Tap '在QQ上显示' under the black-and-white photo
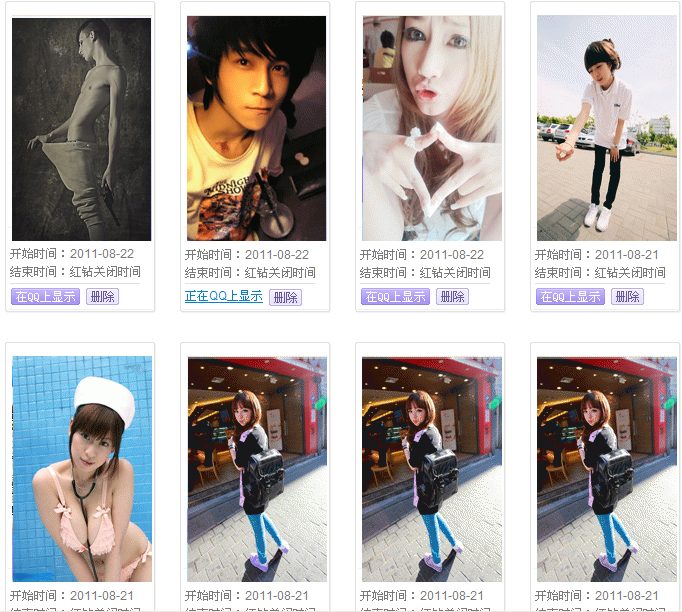682x612 pixels. coord(45,297)
